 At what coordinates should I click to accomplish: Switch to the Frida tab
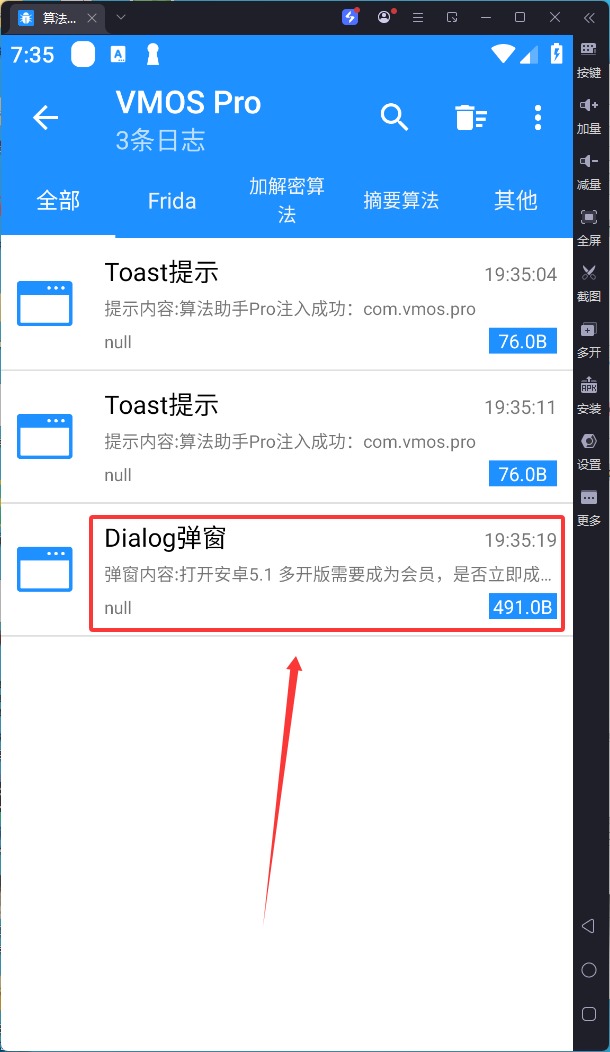[x=172, y=201]
